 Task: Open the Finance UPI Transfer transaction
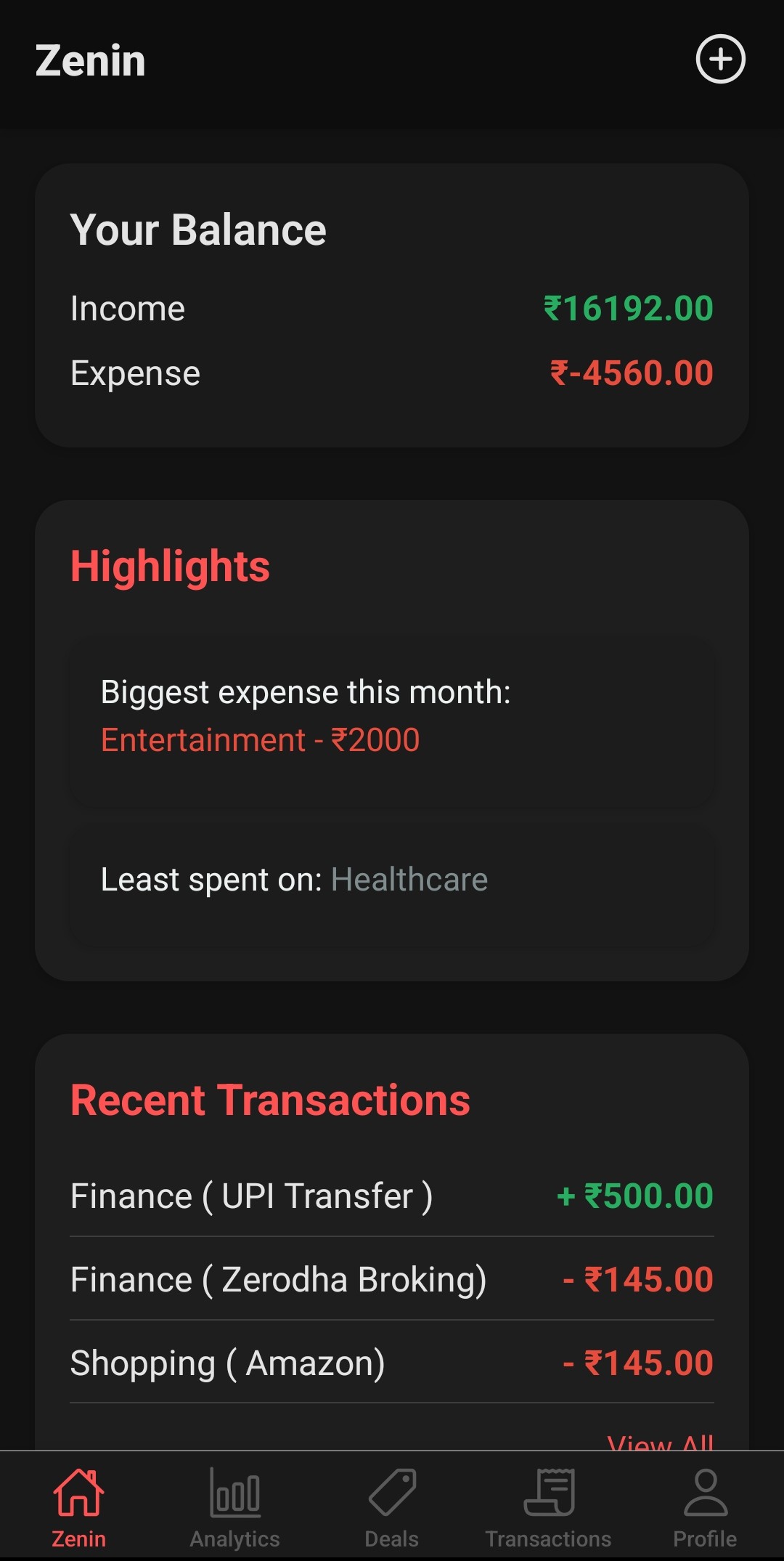(391, 1196)
